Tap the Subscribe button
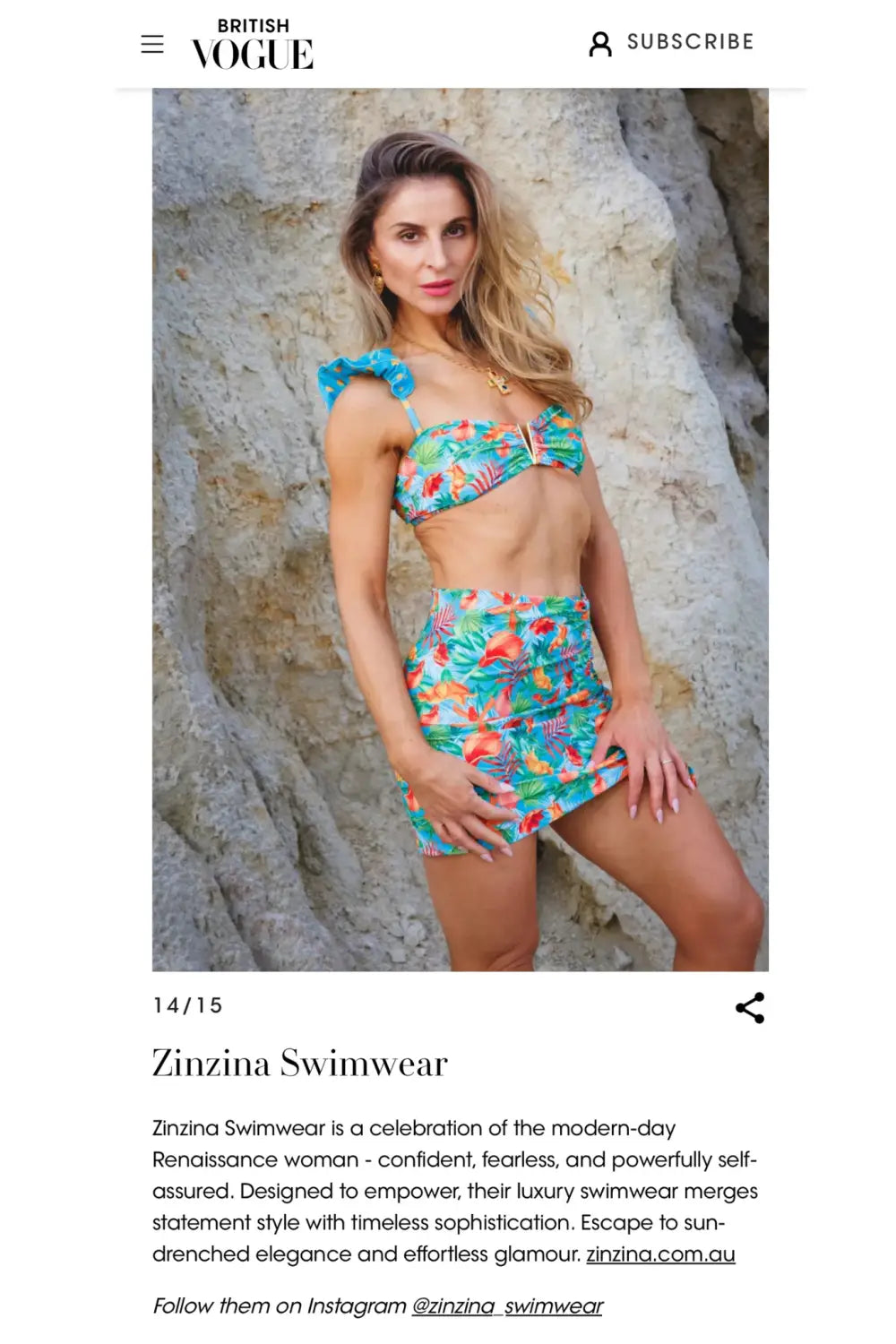This screenshot has width=896, height=1344. 672,42
